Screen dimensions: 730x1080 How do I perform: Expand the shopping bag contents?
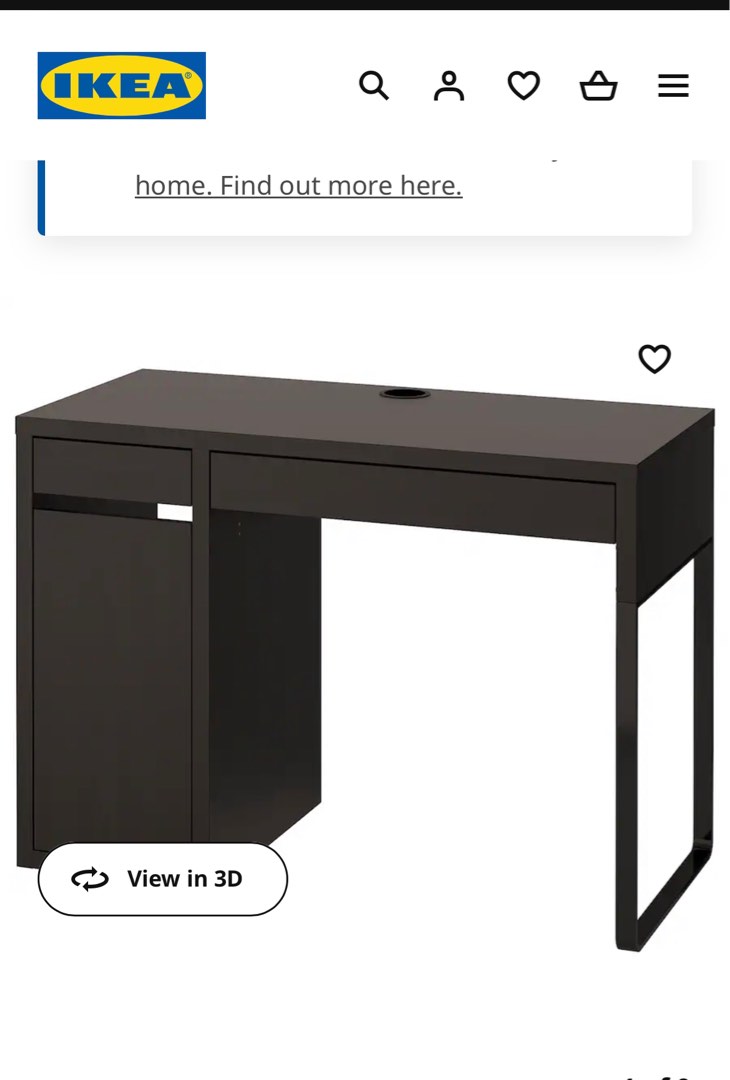(598, 86)
